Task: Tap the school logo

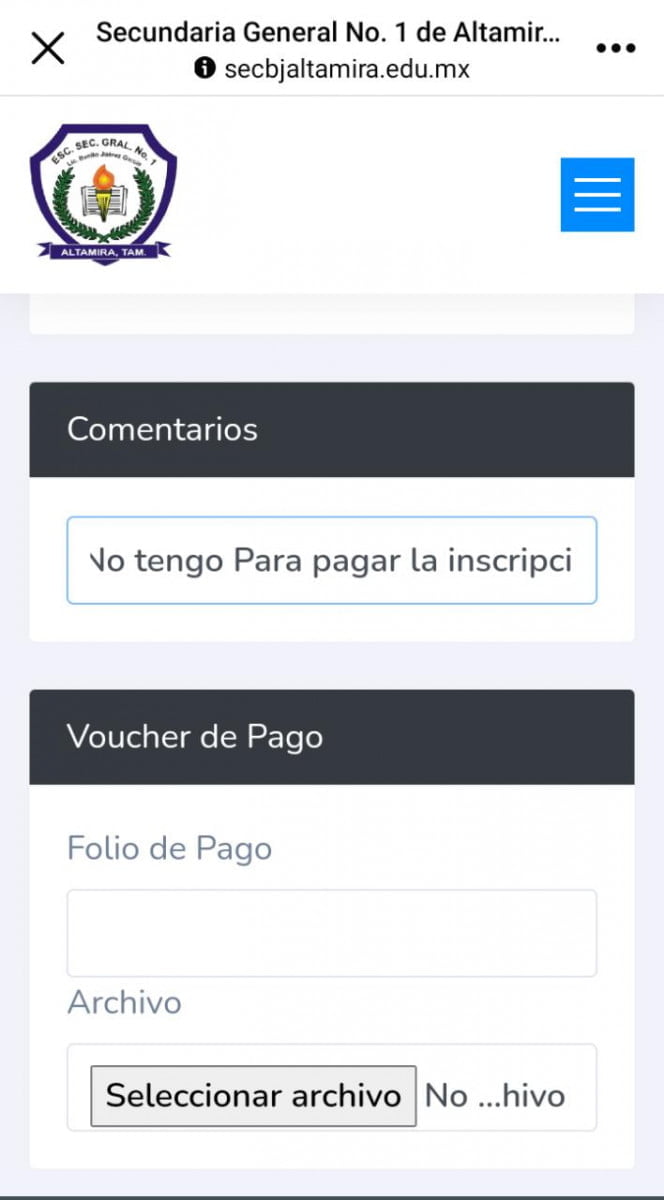Action: (103, 194)
